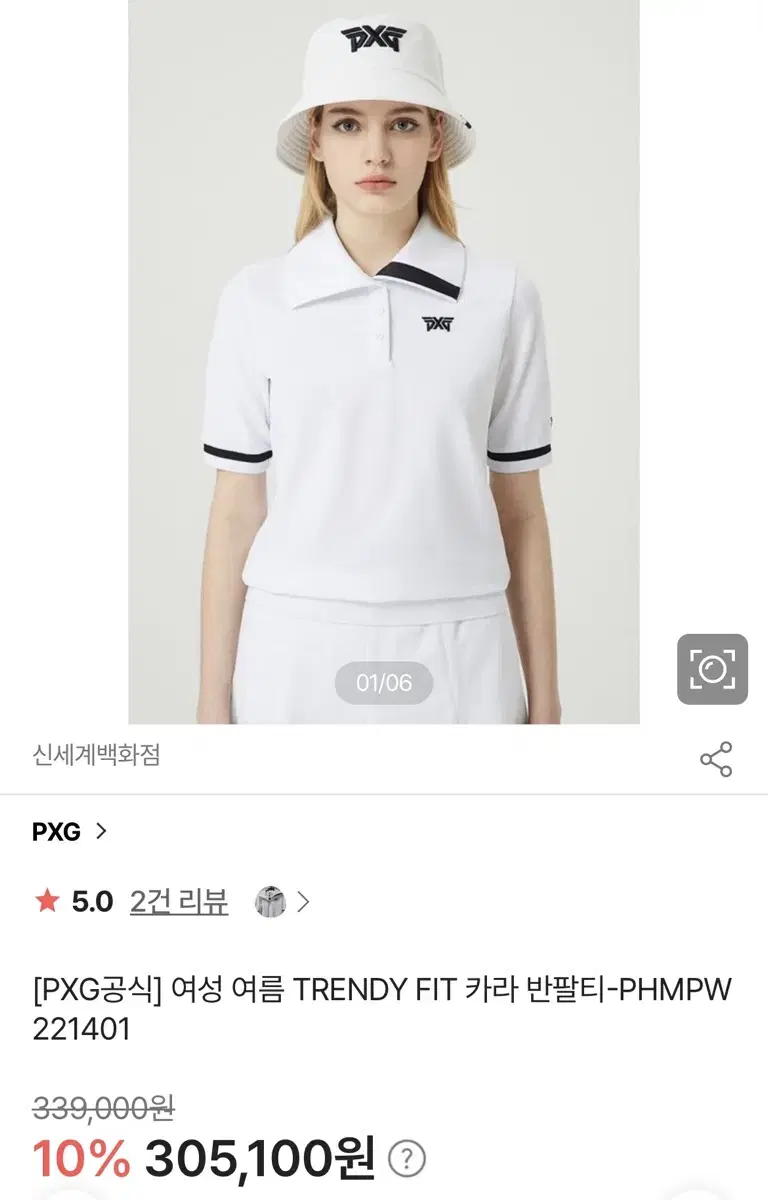Select the PXG brand name text
768x1200 pixels.
point(55,831)
